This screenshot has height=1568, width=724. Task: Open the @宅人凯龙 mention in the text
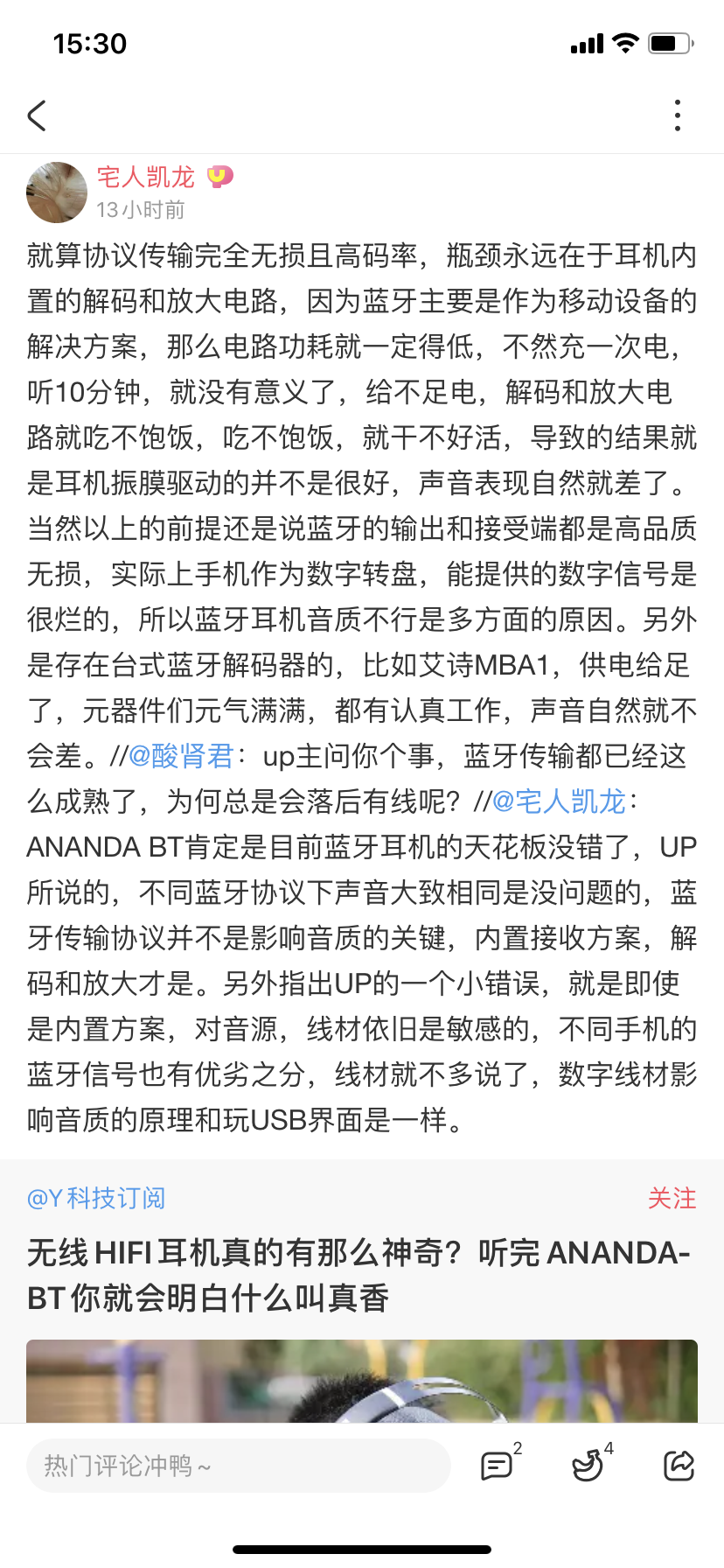tap(560, 801)
